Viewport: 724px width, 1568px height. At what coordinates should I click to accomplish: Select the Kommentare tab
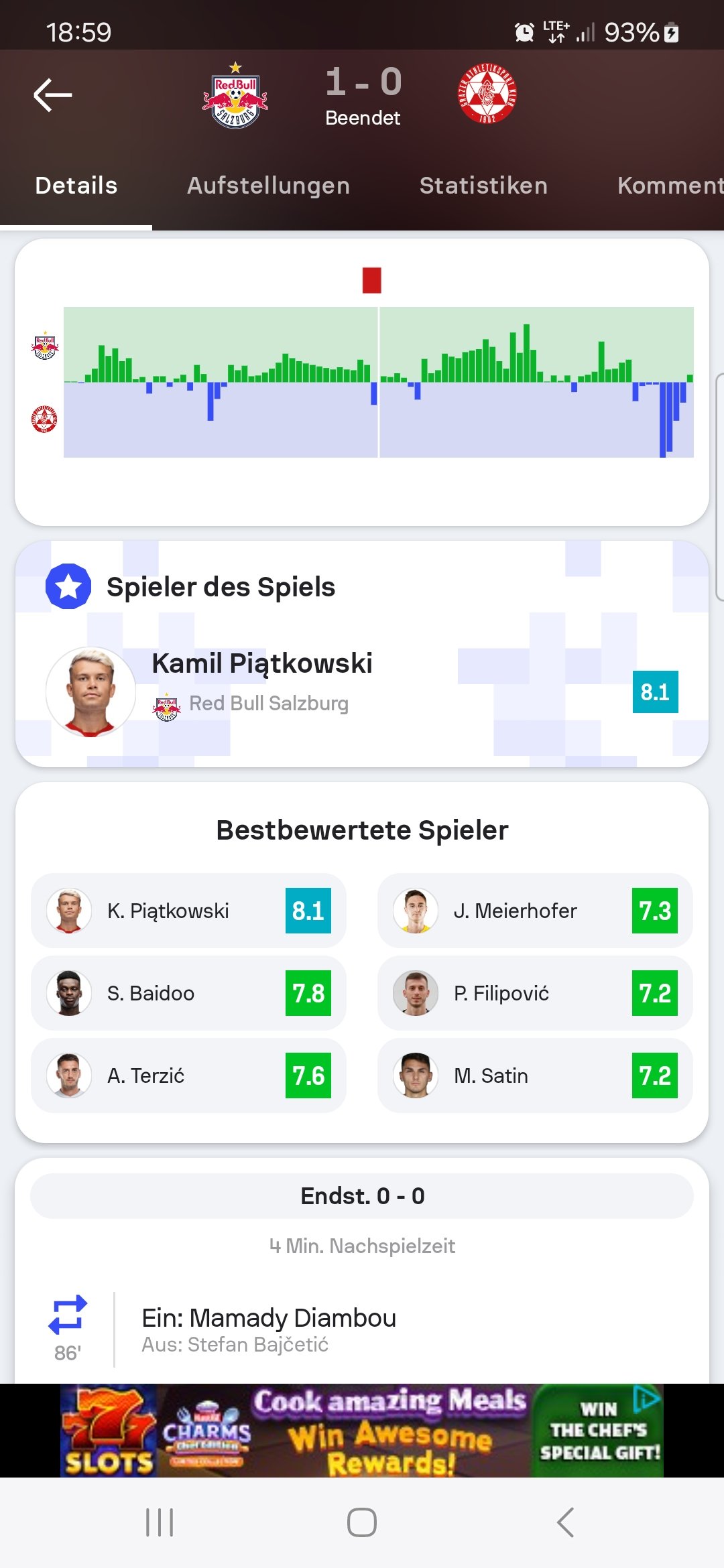(670, 186)
